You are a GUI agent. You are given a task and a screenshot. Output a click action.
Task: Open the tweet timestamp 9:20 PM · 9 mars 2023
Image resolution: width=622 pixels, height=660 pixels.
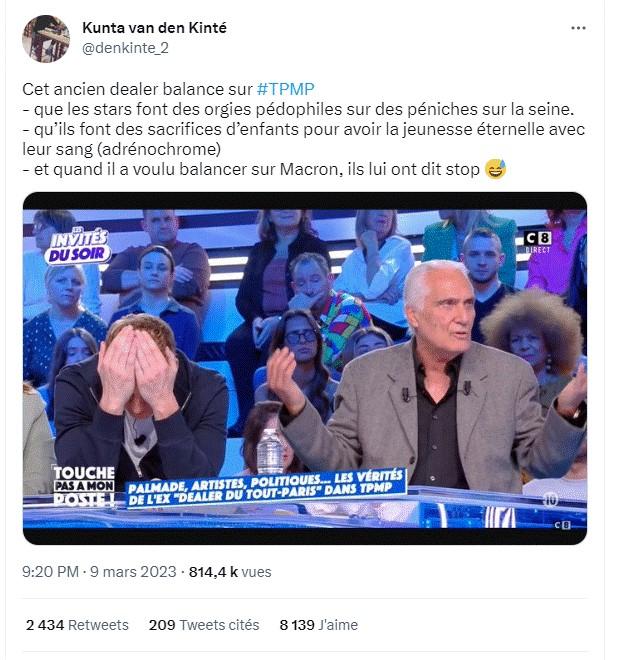[99, 572]
